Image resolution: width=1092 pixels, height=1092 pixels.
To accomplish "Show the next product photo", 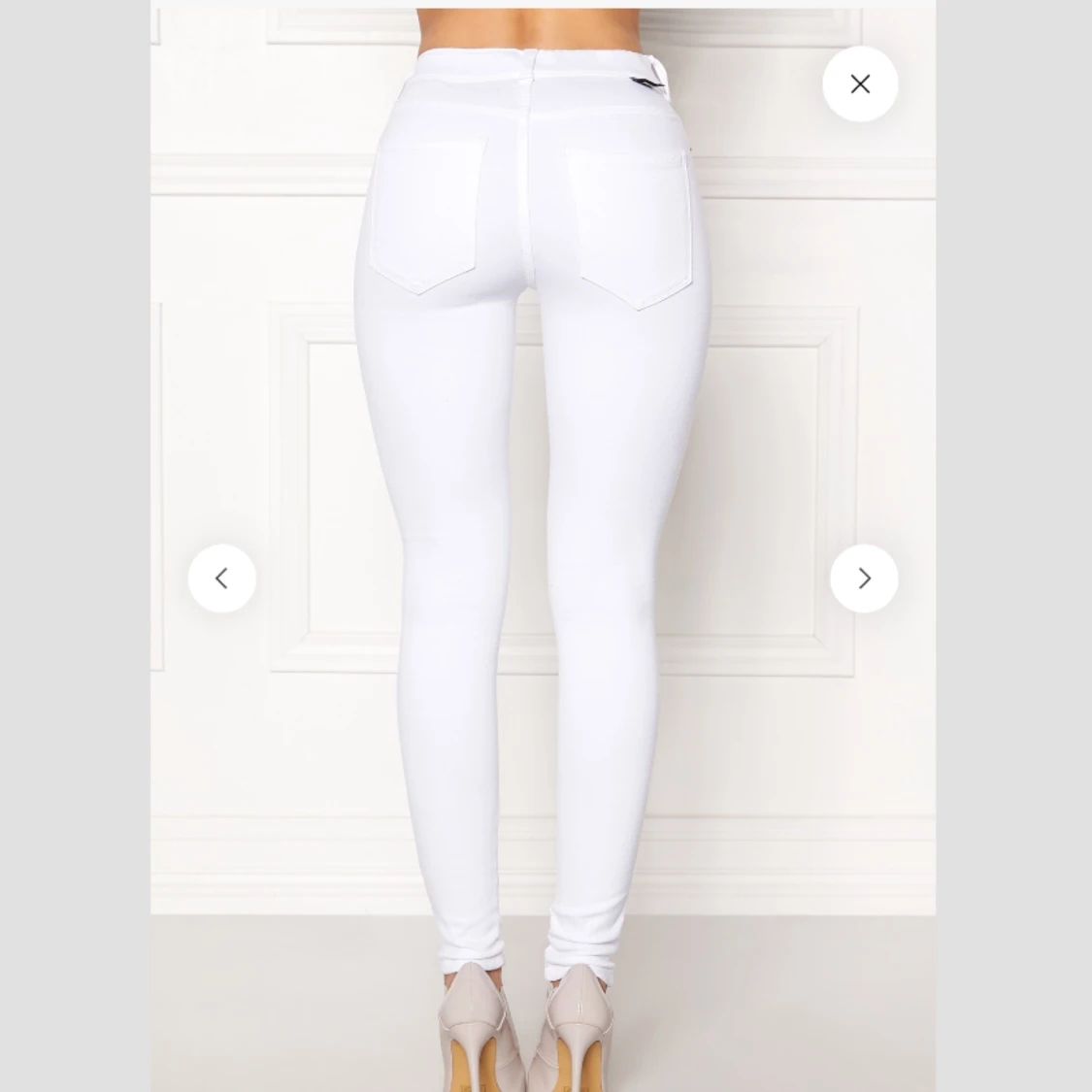I will (864, 579).
